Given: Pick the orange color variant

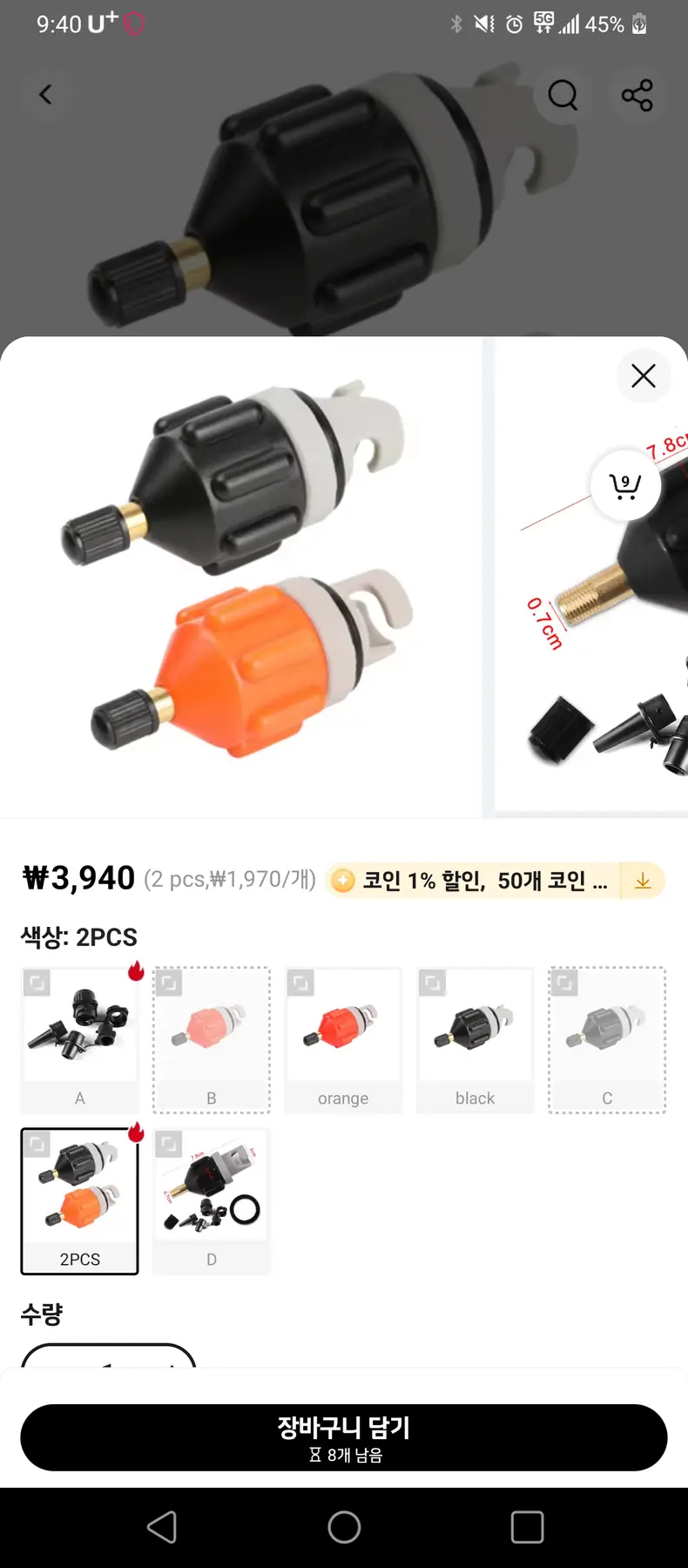Looking at the screenshot, I should point(343,1040).
